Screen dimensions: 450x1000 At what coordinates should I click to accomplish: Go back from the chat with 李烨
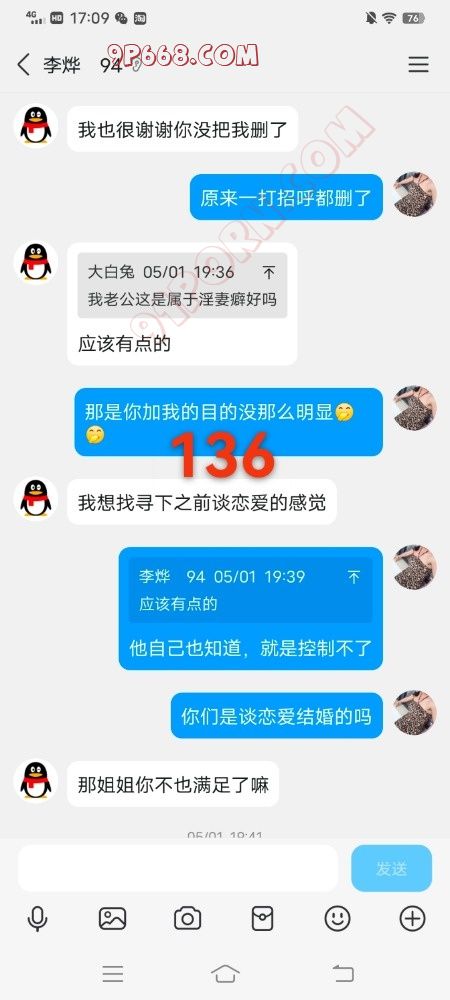pyautogui.click(x=24, y=64)
